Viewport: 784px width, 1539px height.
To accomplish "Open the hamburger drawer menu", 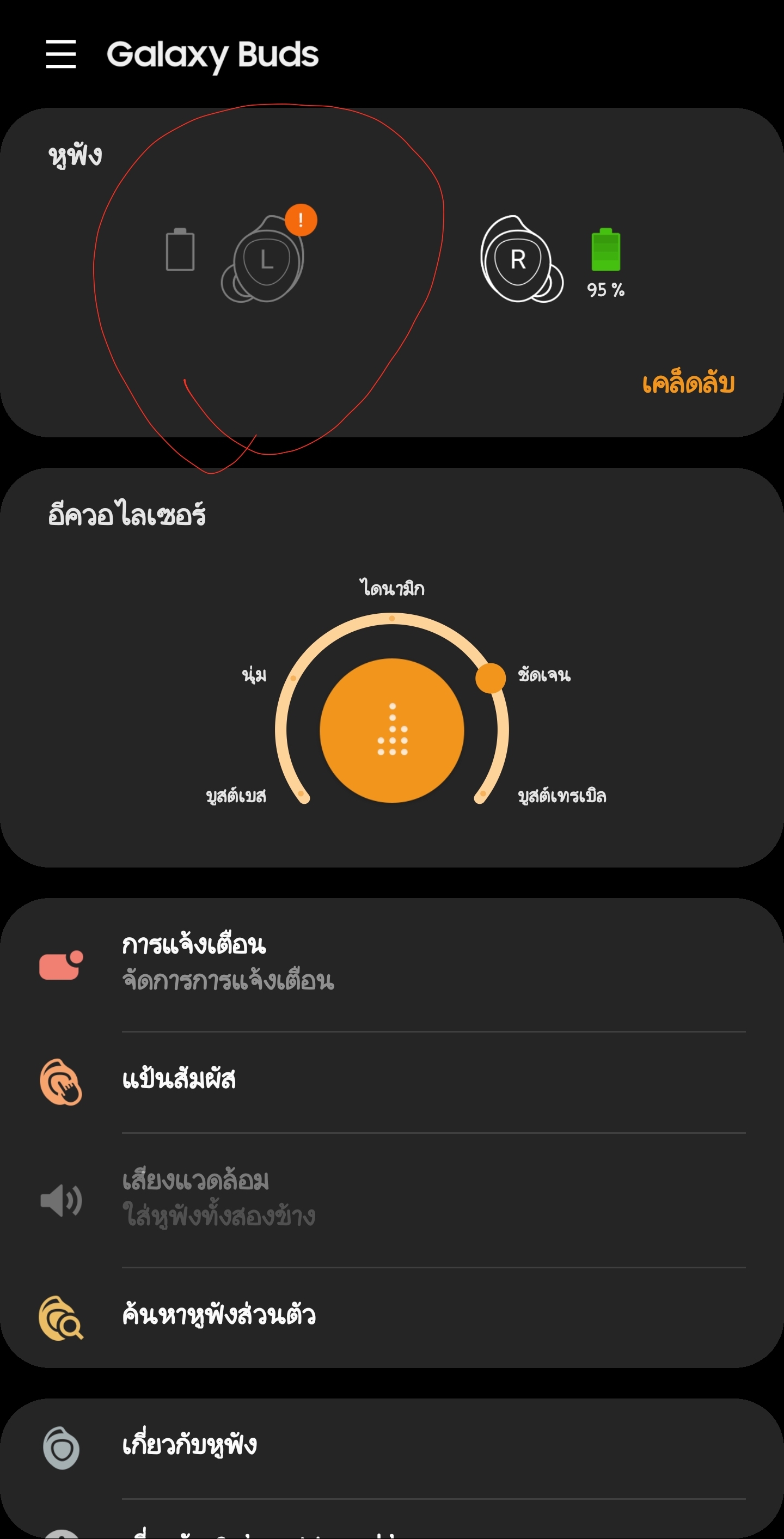I will [x=61, y=54].
